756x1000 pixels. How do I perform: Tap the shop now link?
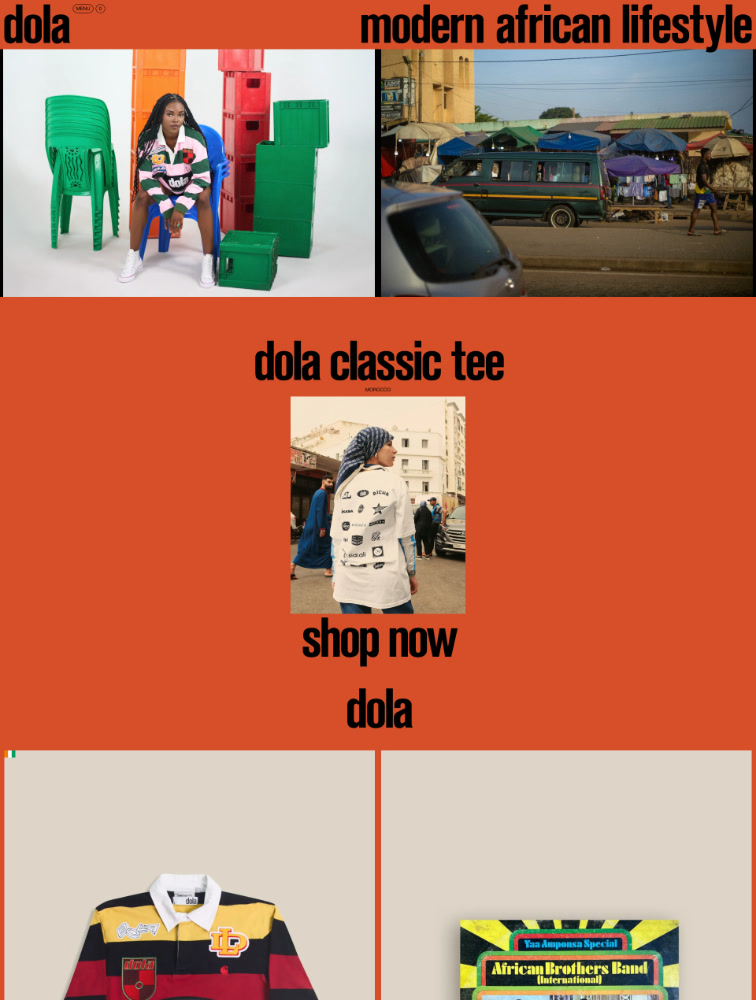pos(379,640)
